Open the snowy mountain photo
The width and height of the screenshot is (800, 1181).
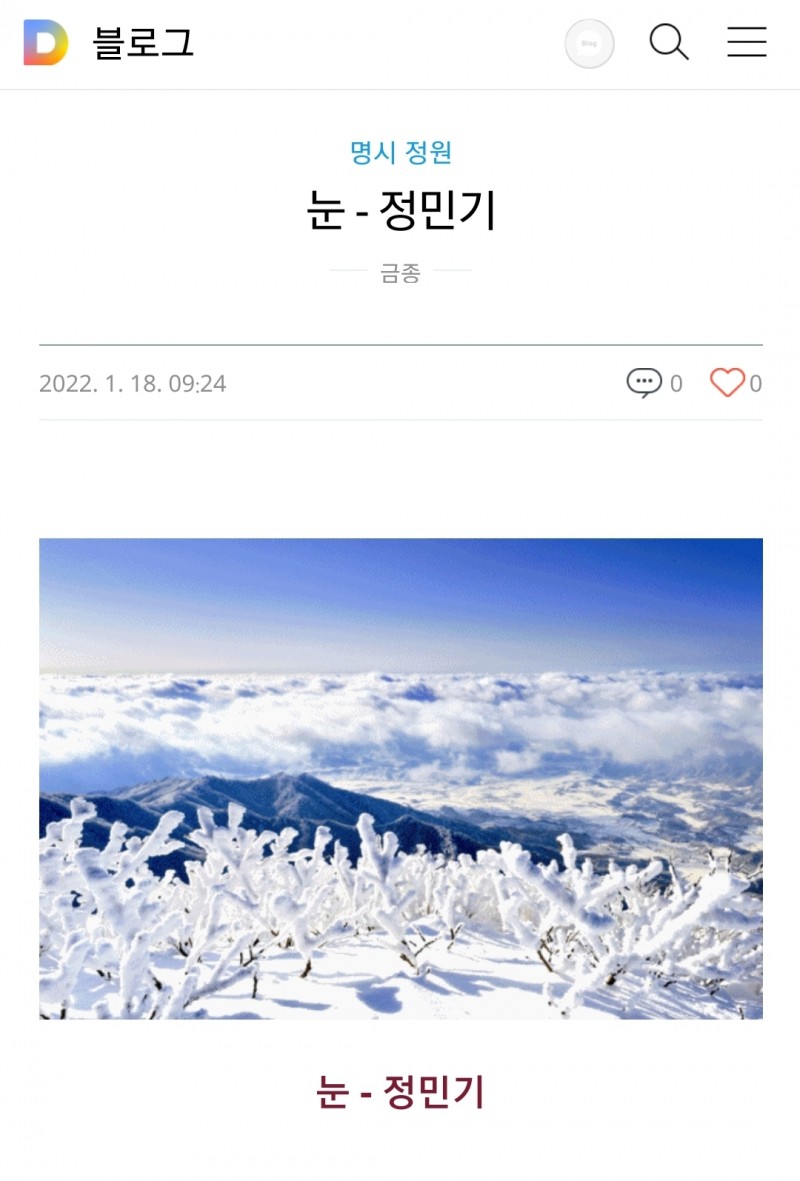point(400,778)
